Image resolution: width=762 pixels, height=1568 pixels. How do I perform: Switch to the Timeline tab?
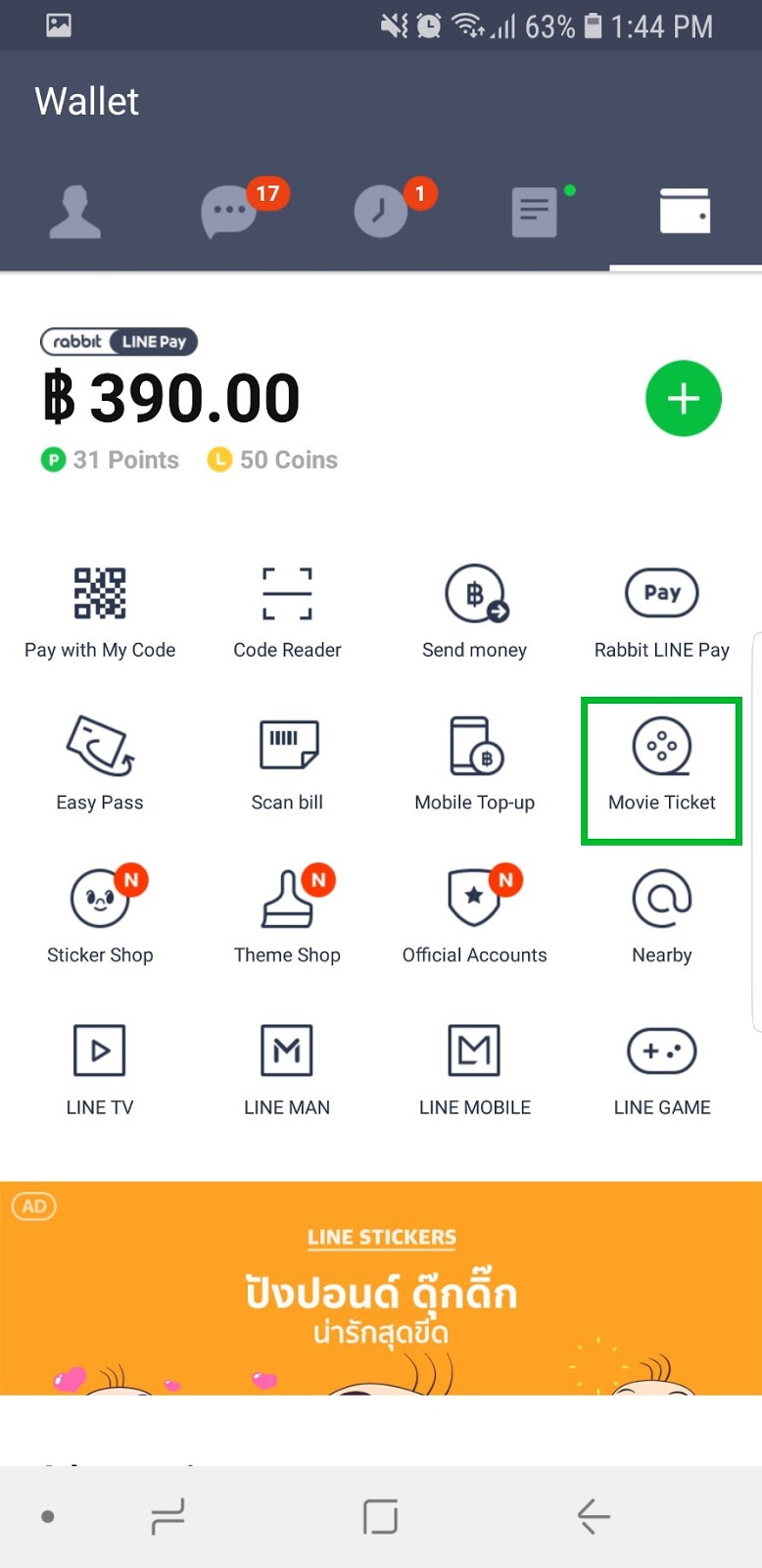(382, 212)
